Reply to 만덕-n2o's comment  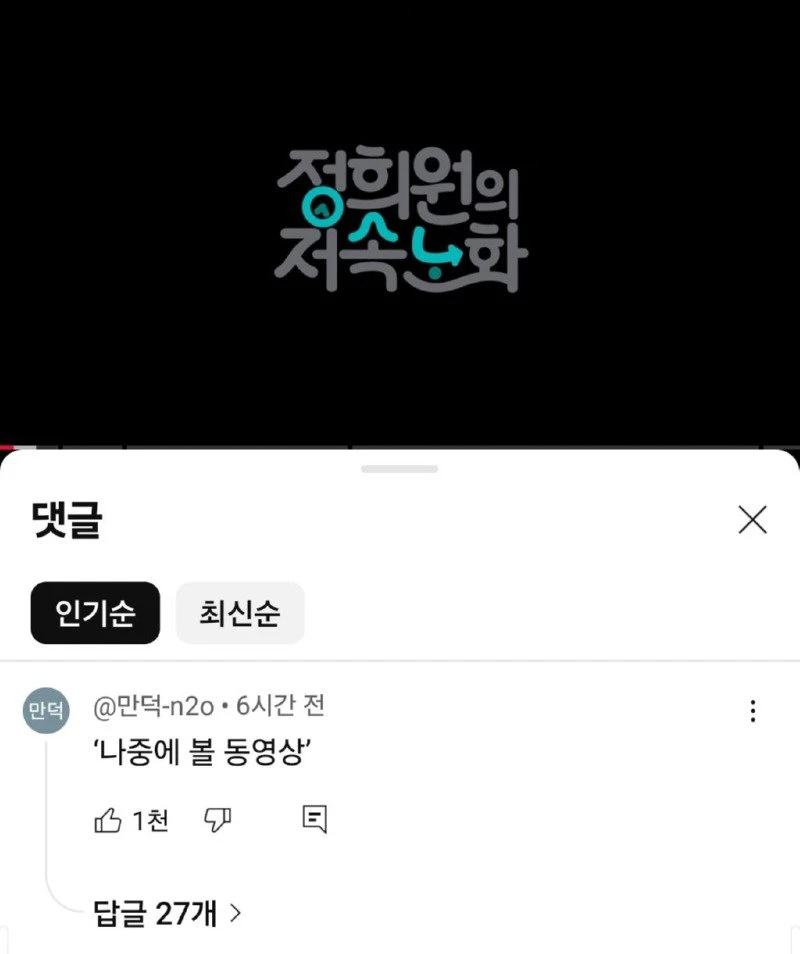[314, 821]
